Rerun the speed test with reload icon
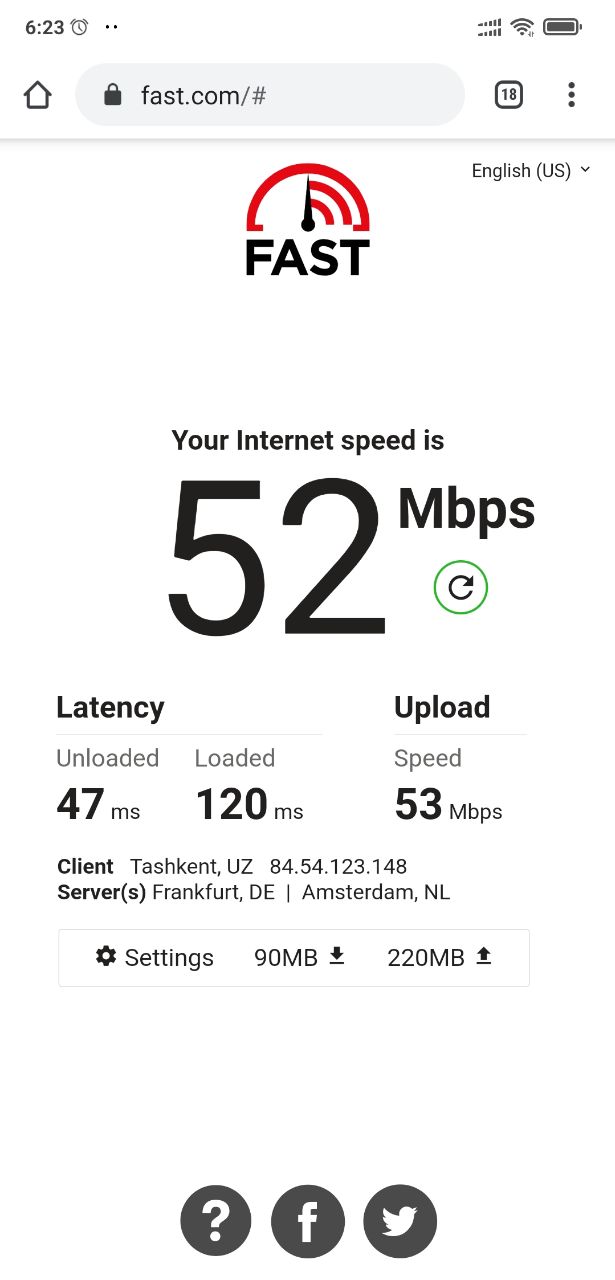This screenshot has height=1280, width=615. (x=461, y=587)
